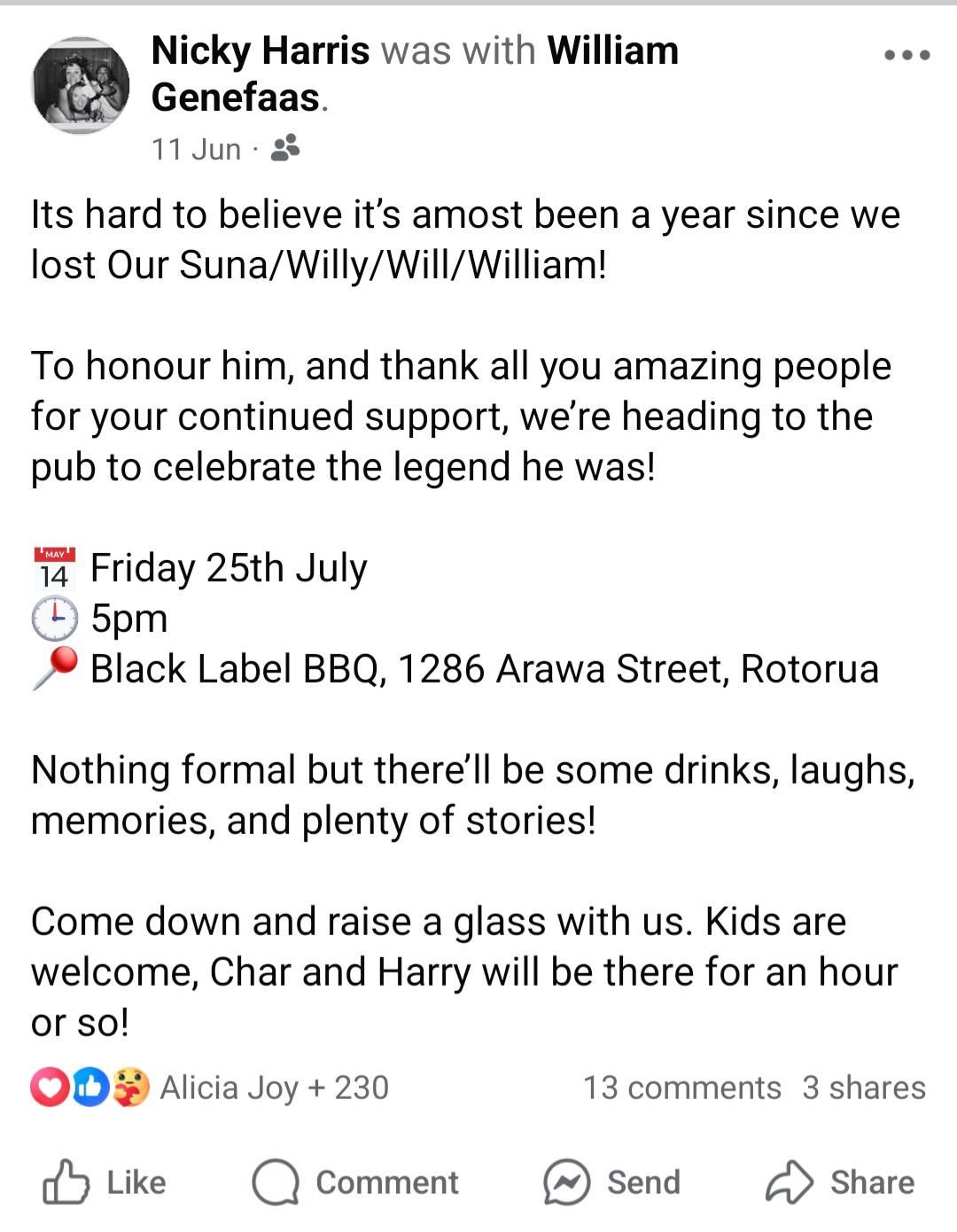
Task: Visit Nicky Harris's profile via name
Action: [261, 51]
